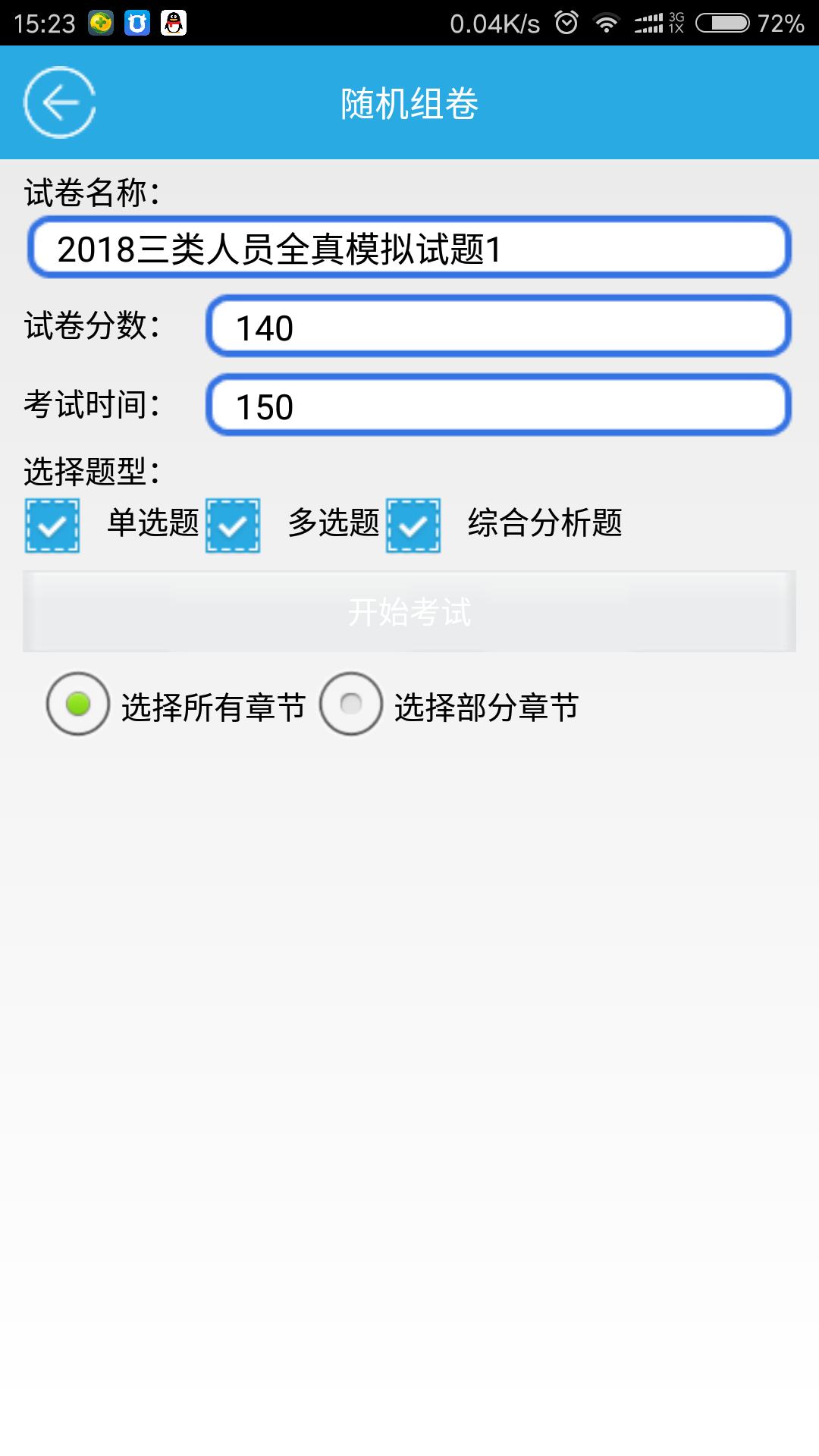Start the exam with 开始考试 button
819x1456 pixels.
409,611
